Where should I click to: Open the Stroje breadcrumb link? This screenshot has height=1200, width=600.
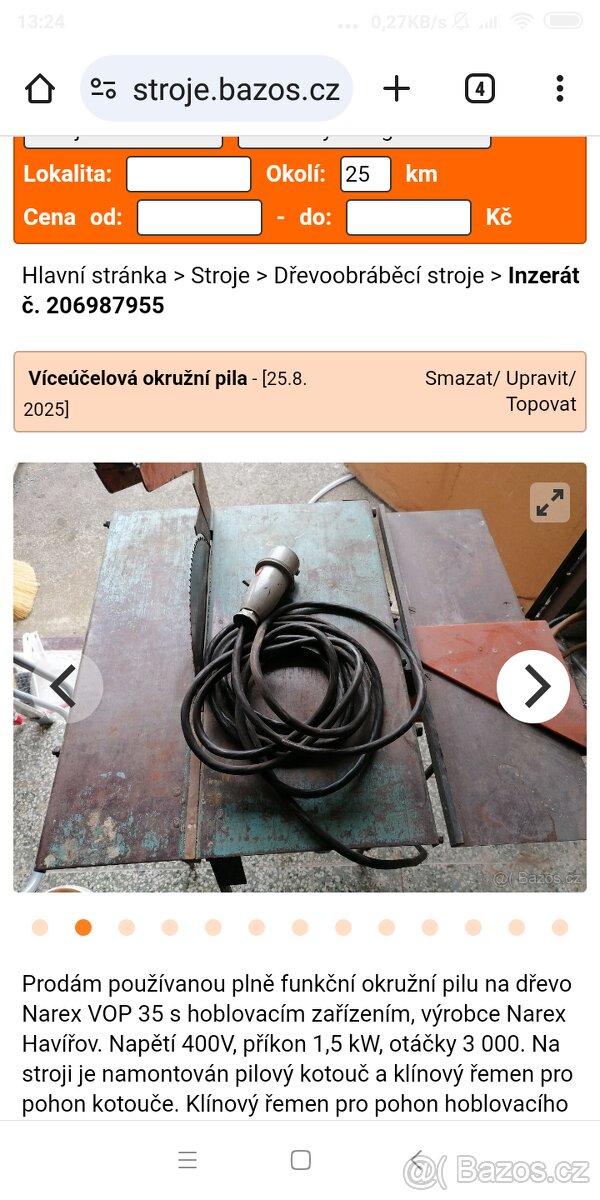coord(220,276)
